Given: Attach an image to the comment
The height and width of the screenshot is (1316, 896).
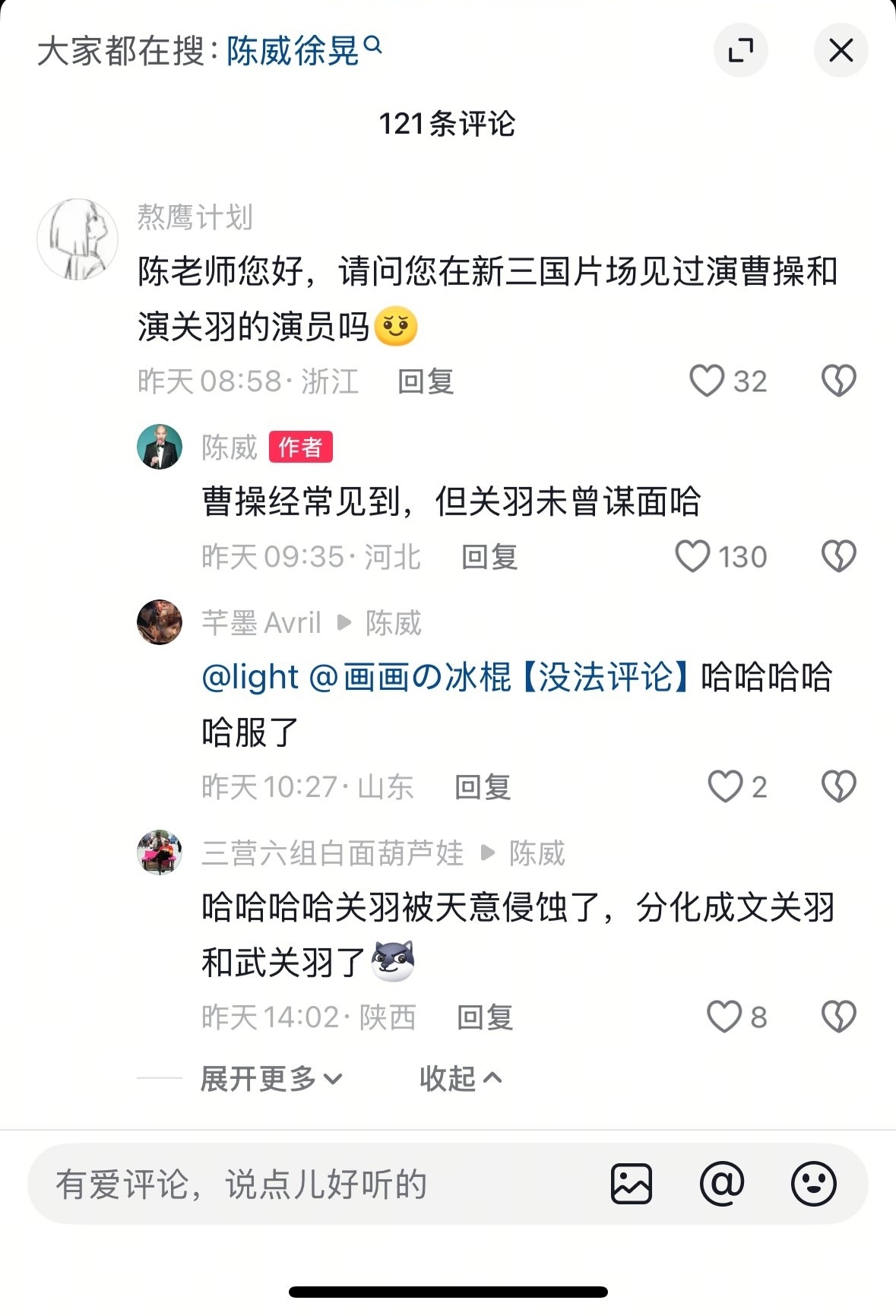Looking at the screenshot, I should click(632, 1184).
